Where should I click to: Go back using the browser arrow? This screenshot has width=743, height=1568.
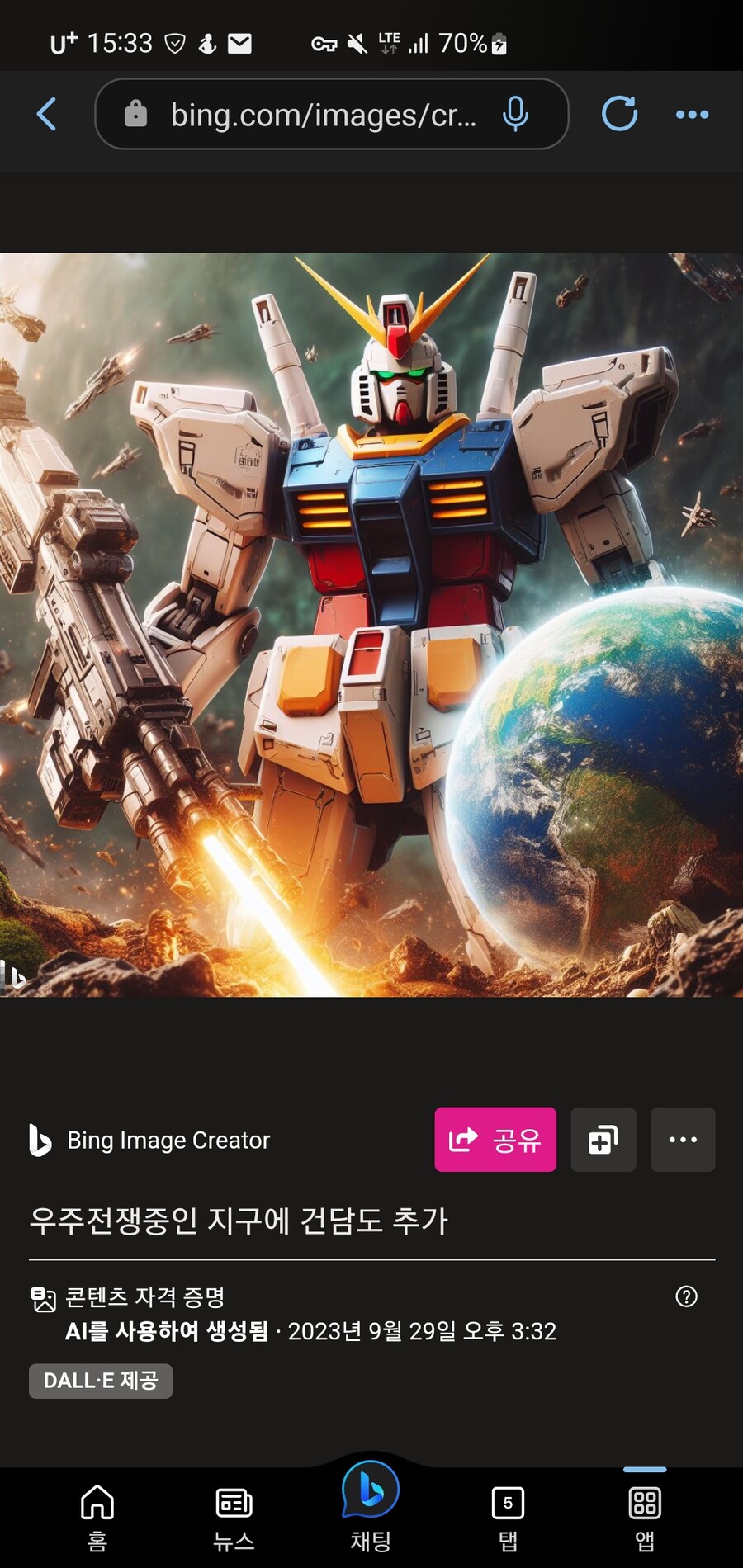47,114
